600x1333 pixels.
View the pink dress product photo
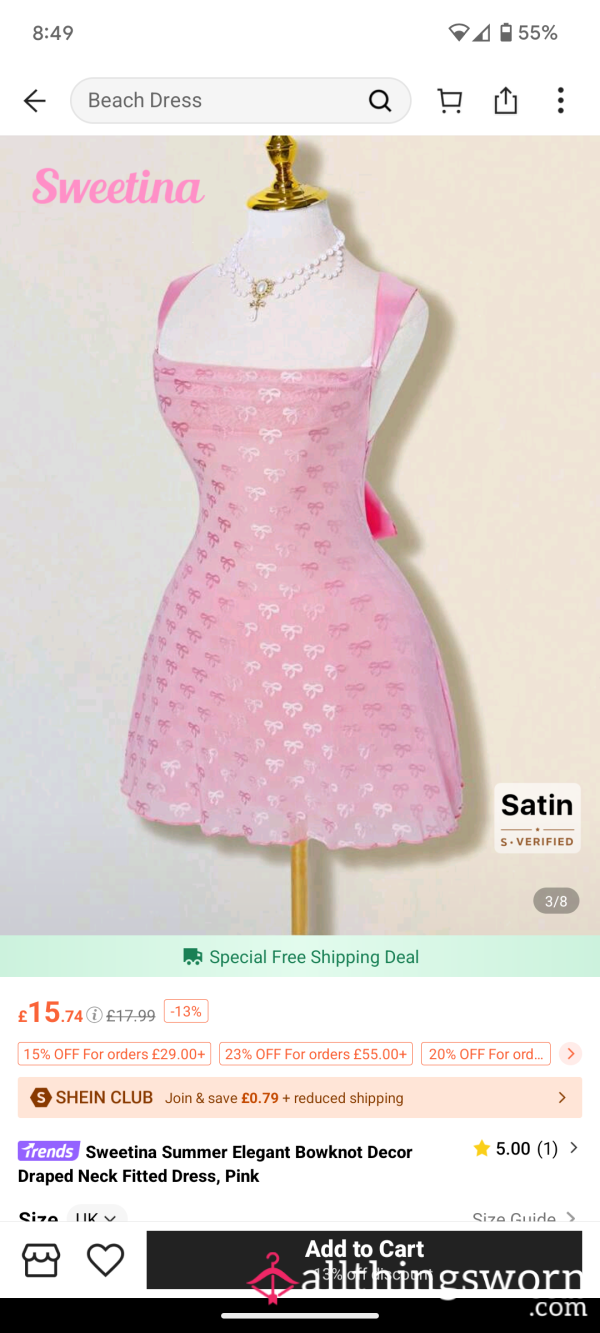pyautogui.click(x=300, y=535)
